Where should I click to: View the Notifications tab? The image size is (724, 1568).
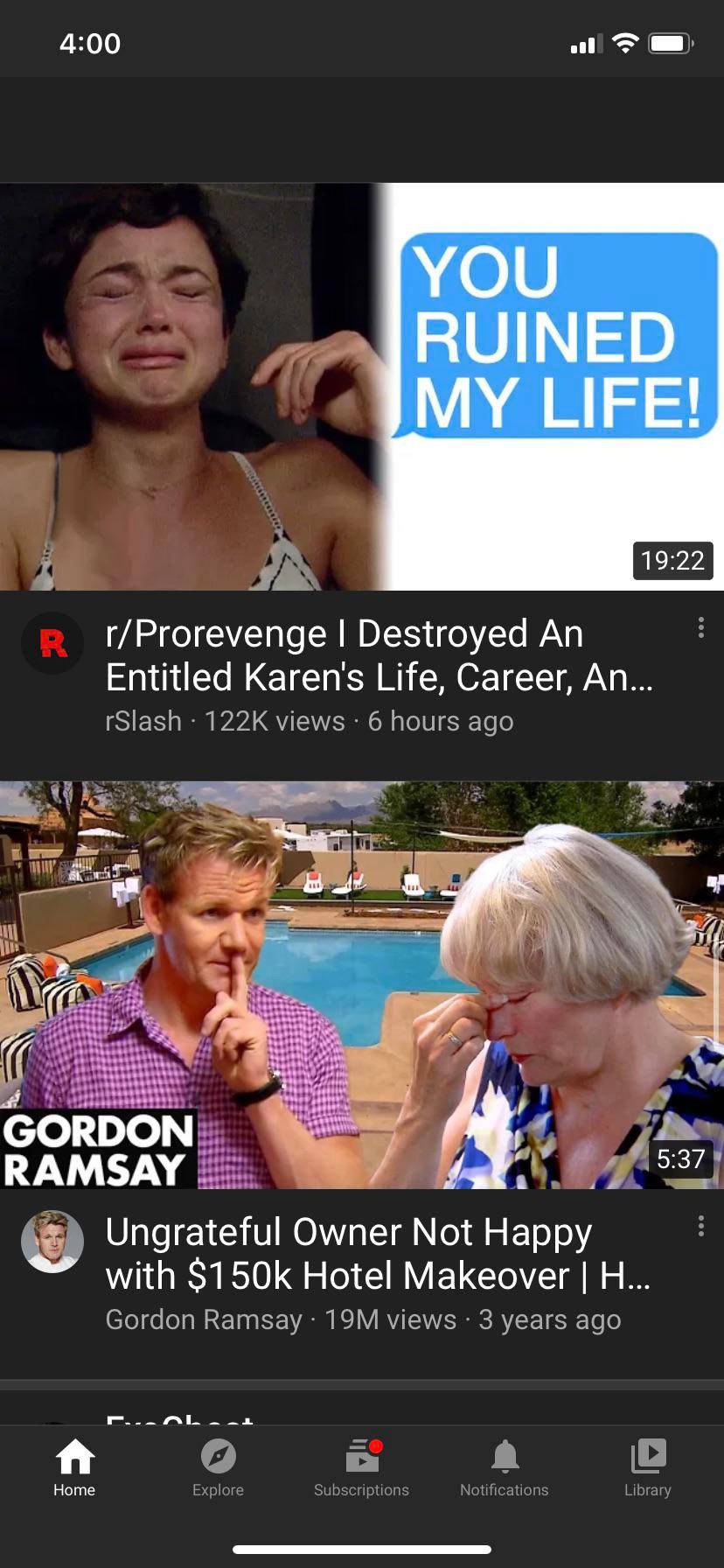pyautogui.click(x=505, y=1468)
